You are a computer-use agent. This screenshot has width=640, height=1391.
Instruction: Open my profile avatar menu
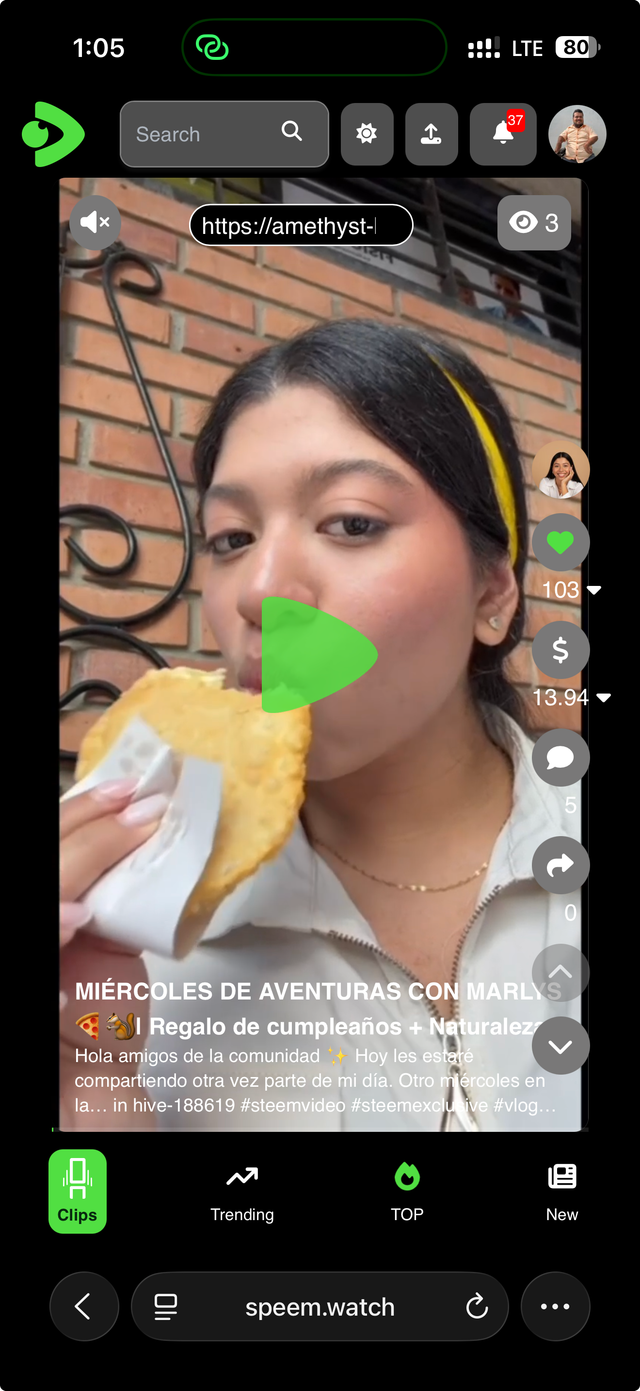[577, 134]
